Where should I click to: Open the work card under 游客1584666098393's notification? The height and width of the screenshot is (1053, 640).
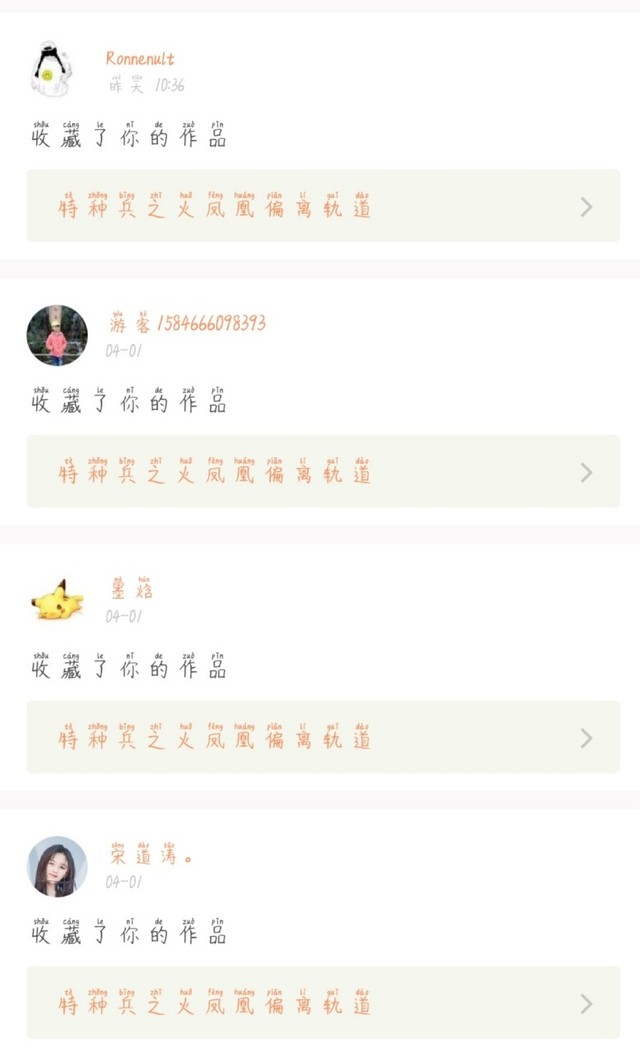point(322,471)
